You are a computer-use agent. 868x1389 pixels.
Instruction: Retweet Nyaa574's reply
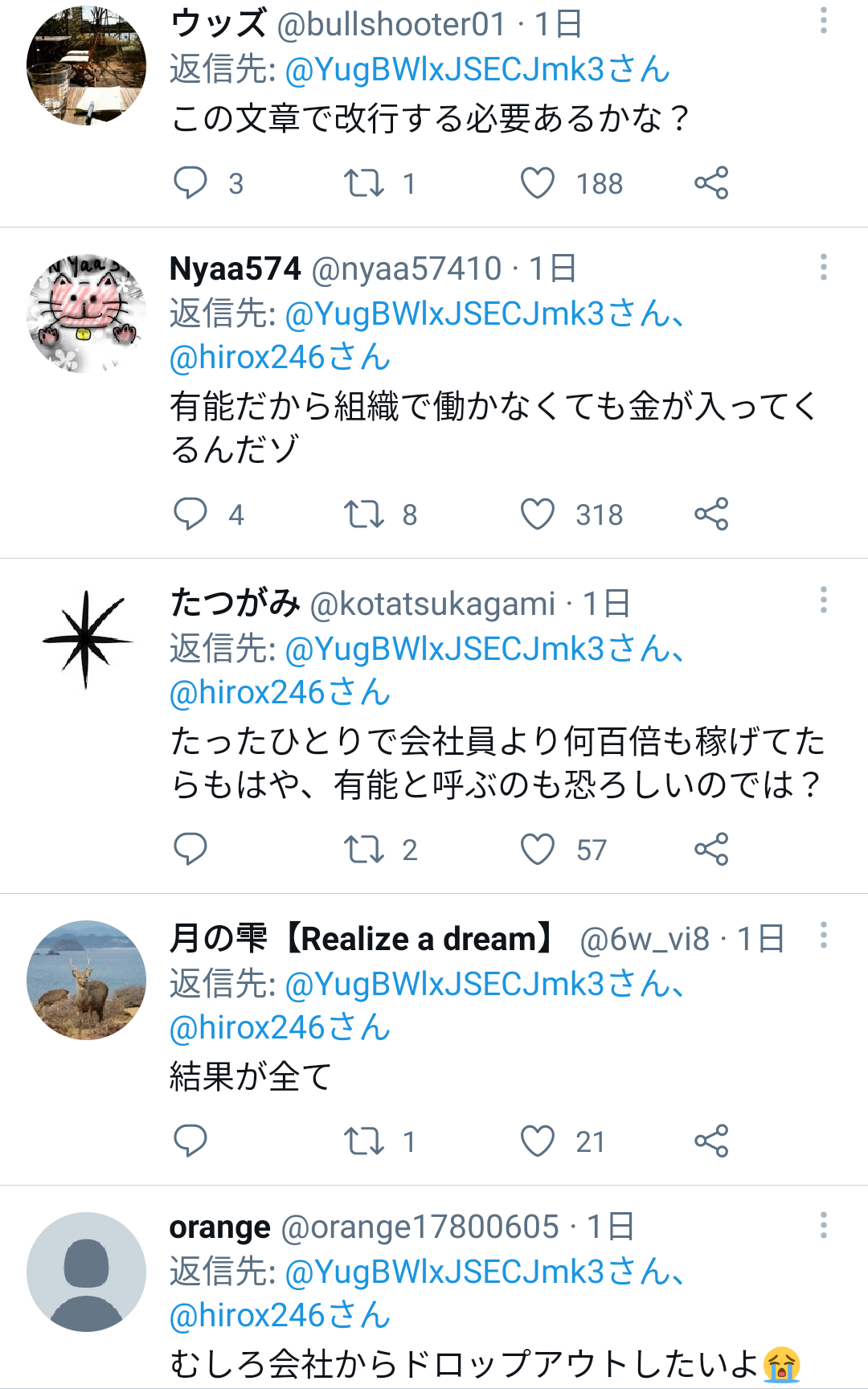coord(364,514)
